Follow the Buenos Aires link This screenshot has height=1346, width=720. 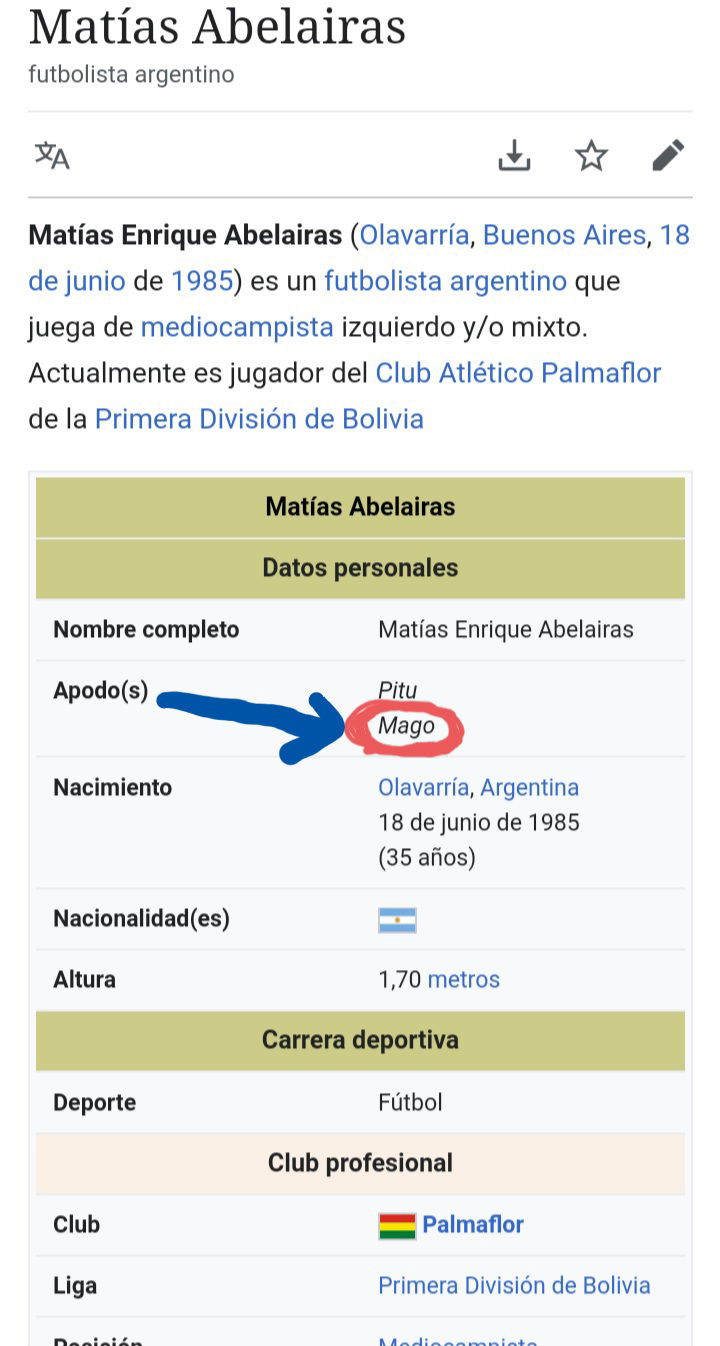pyautogui.click(x=564, y=235)
